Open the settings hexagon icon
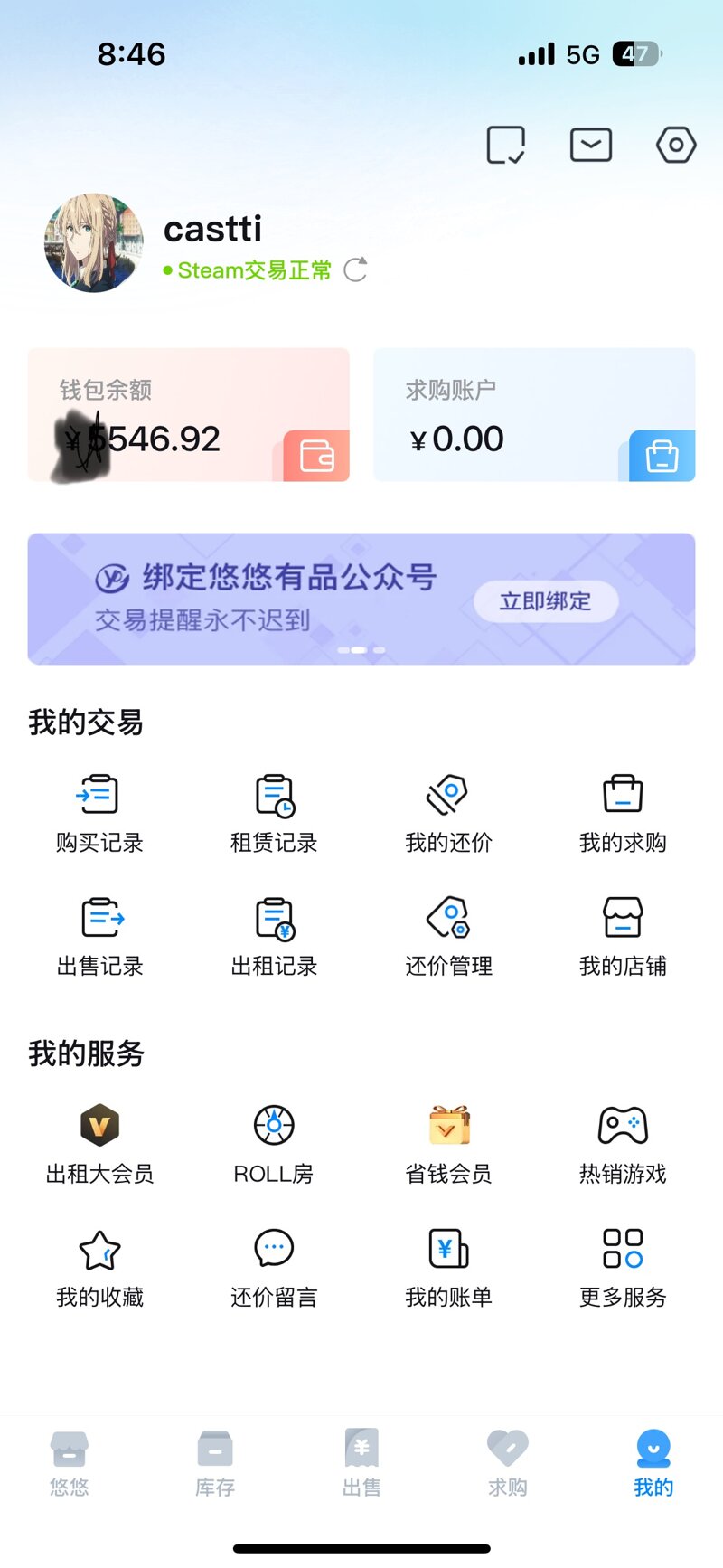This screenshot has height=1568, width=723. point(675,145)
